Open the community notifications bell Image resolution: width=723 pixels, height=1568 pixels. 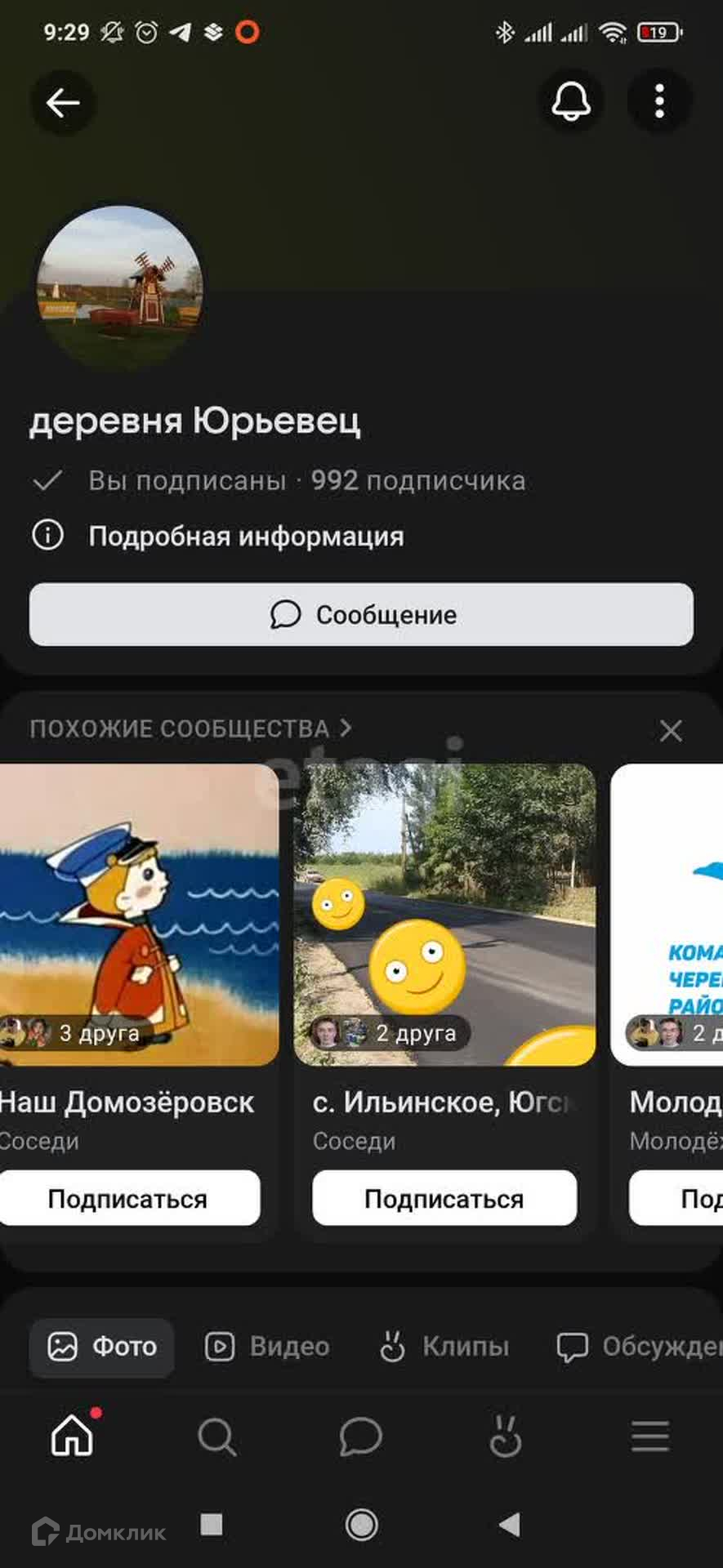click(x=571, y=102)
